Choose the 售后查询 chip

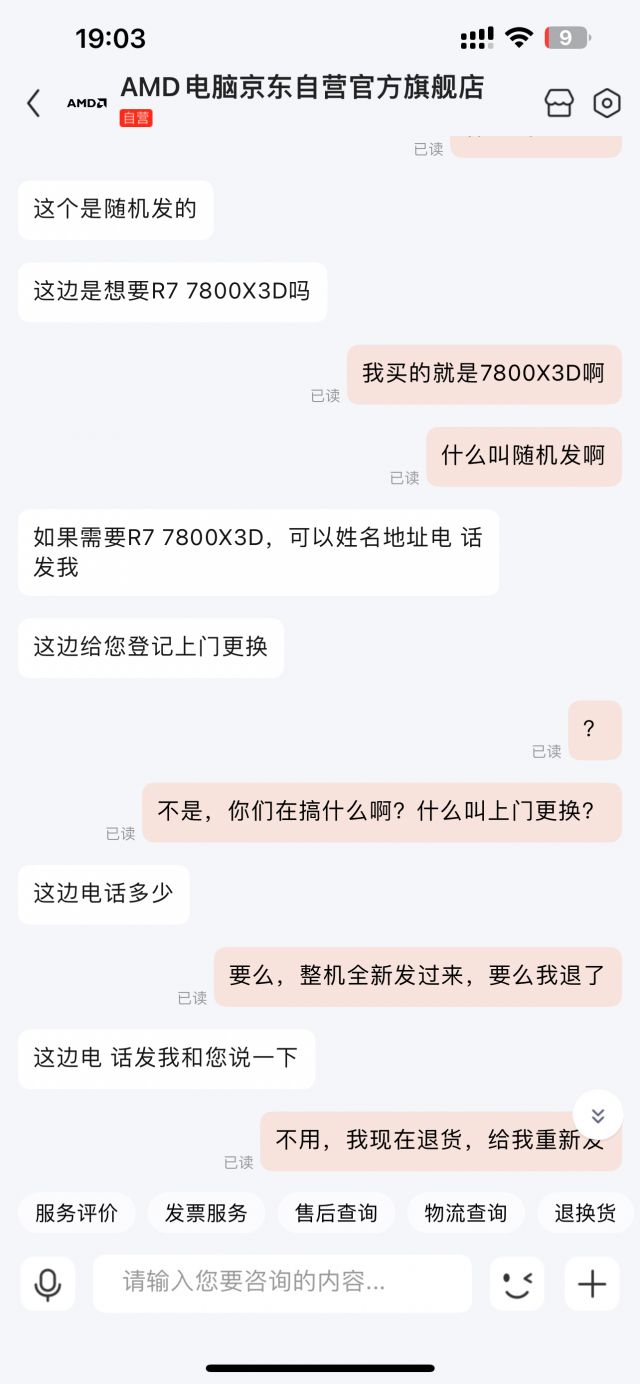tap(336, 1213)
